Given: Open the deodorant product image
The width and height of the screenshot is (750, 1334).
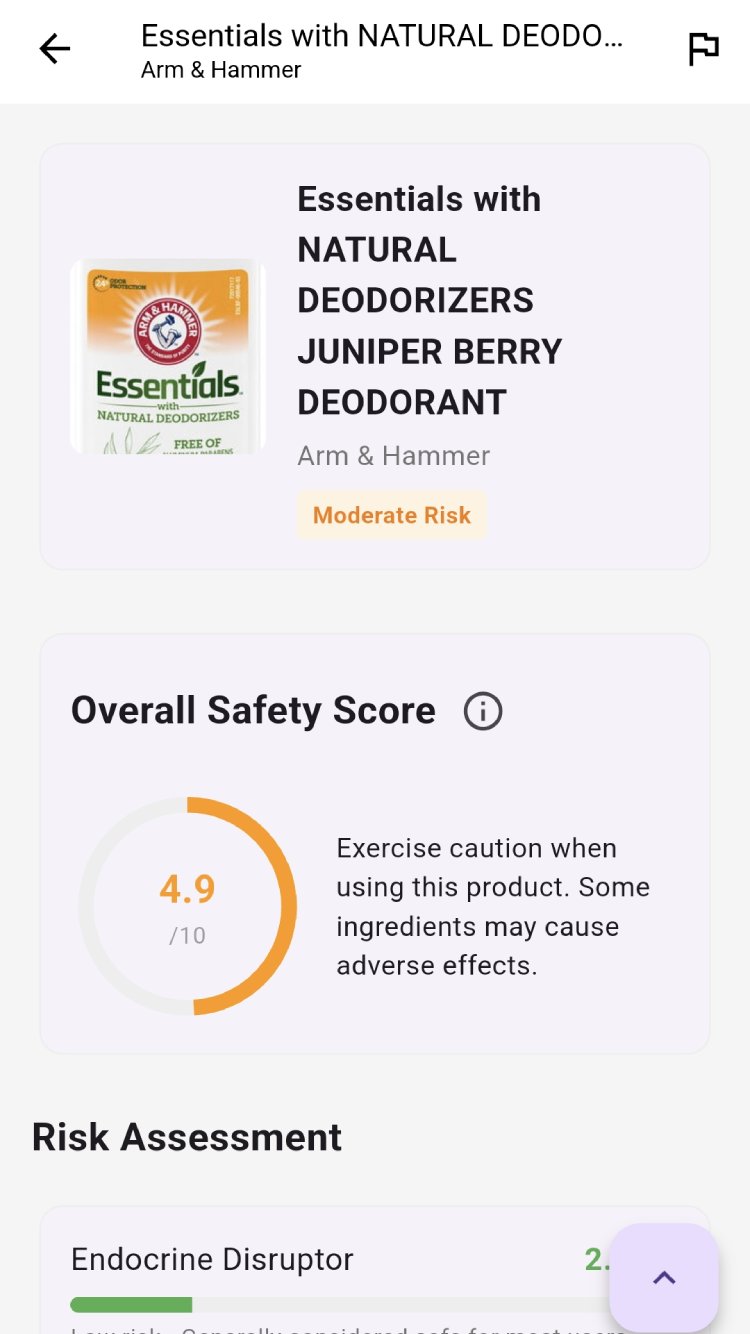Looking at the screenshot, I should [168, 357].
